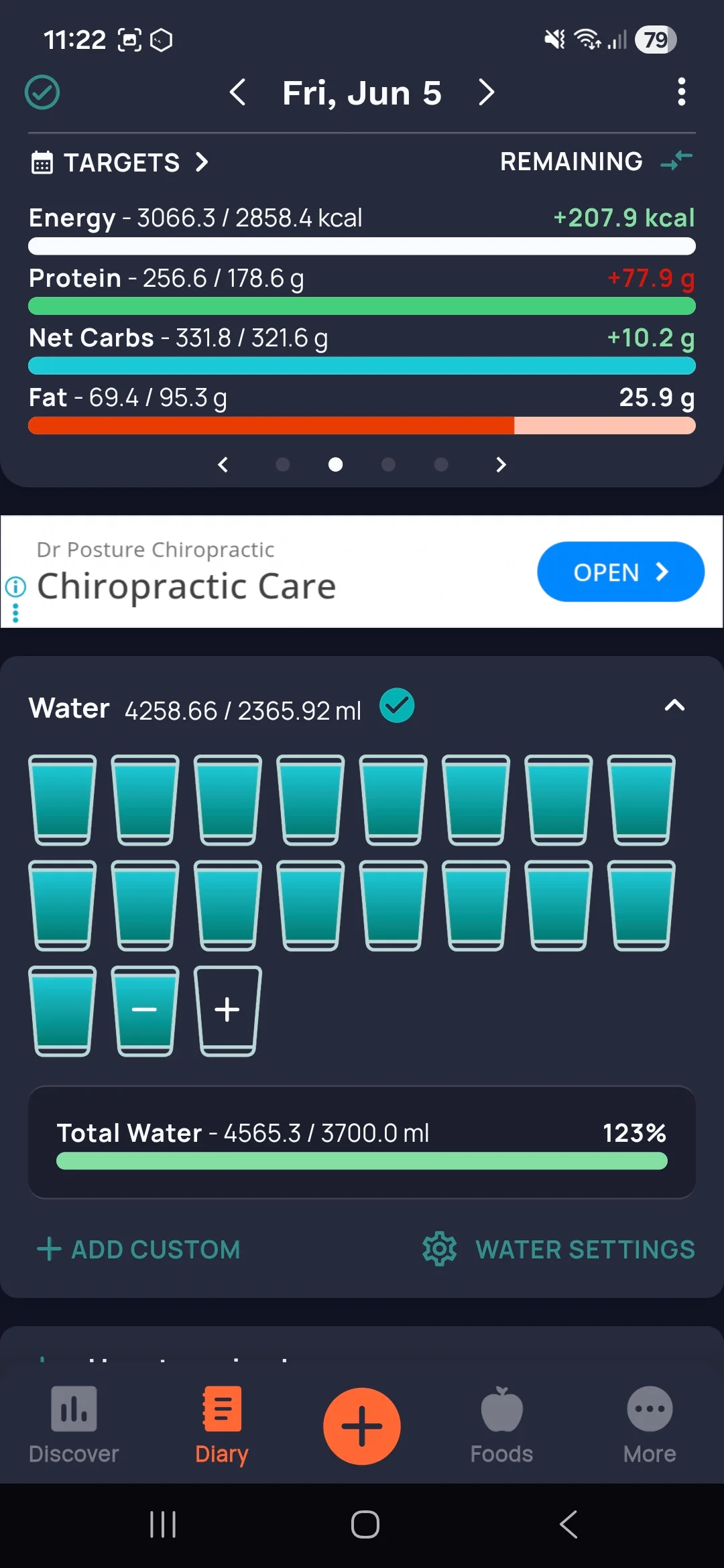Image resolution: width=724 pixels, height=1568 pixels.
Task: Go to the previous day
Action: click(237, 92)
